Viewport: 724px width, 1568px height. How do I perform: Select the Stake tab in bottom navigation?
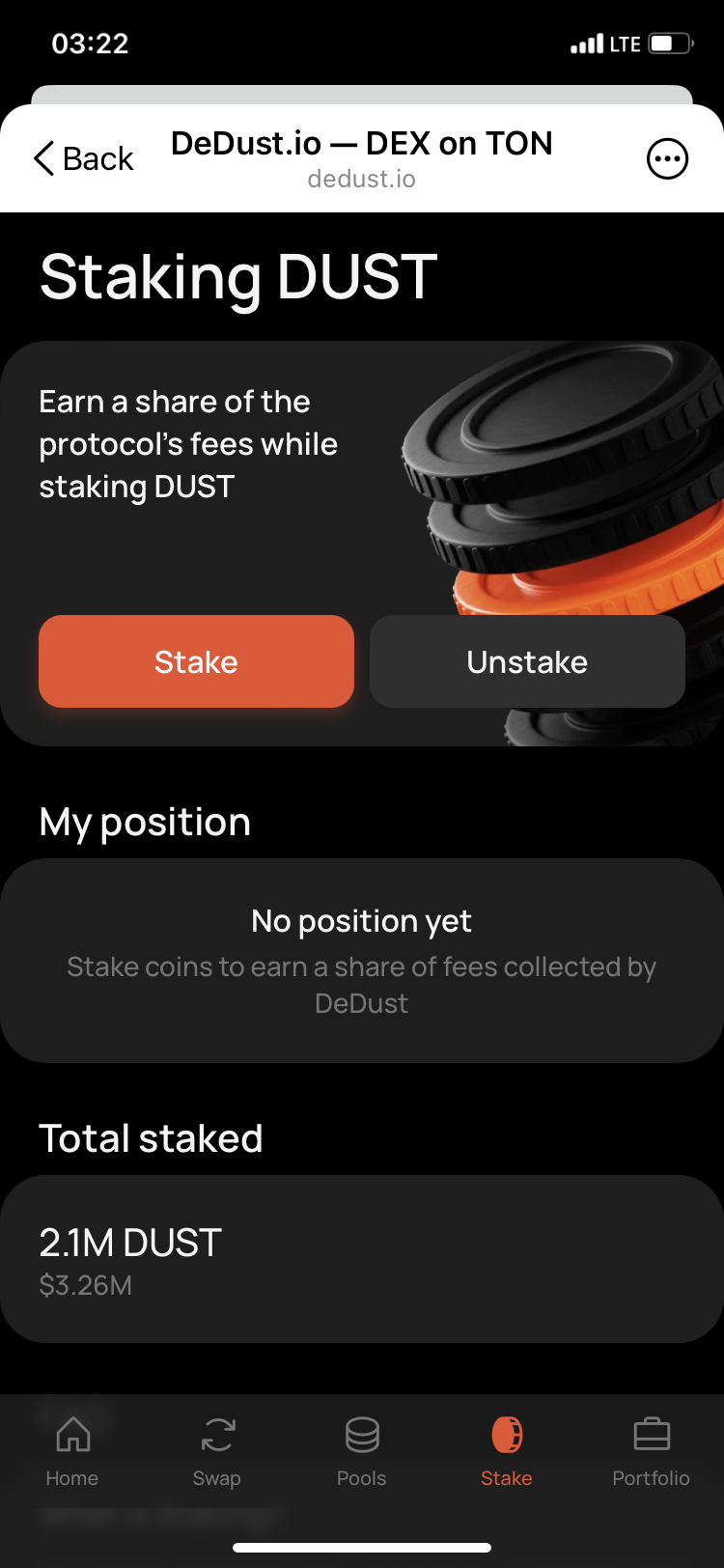pos(507,1451)
